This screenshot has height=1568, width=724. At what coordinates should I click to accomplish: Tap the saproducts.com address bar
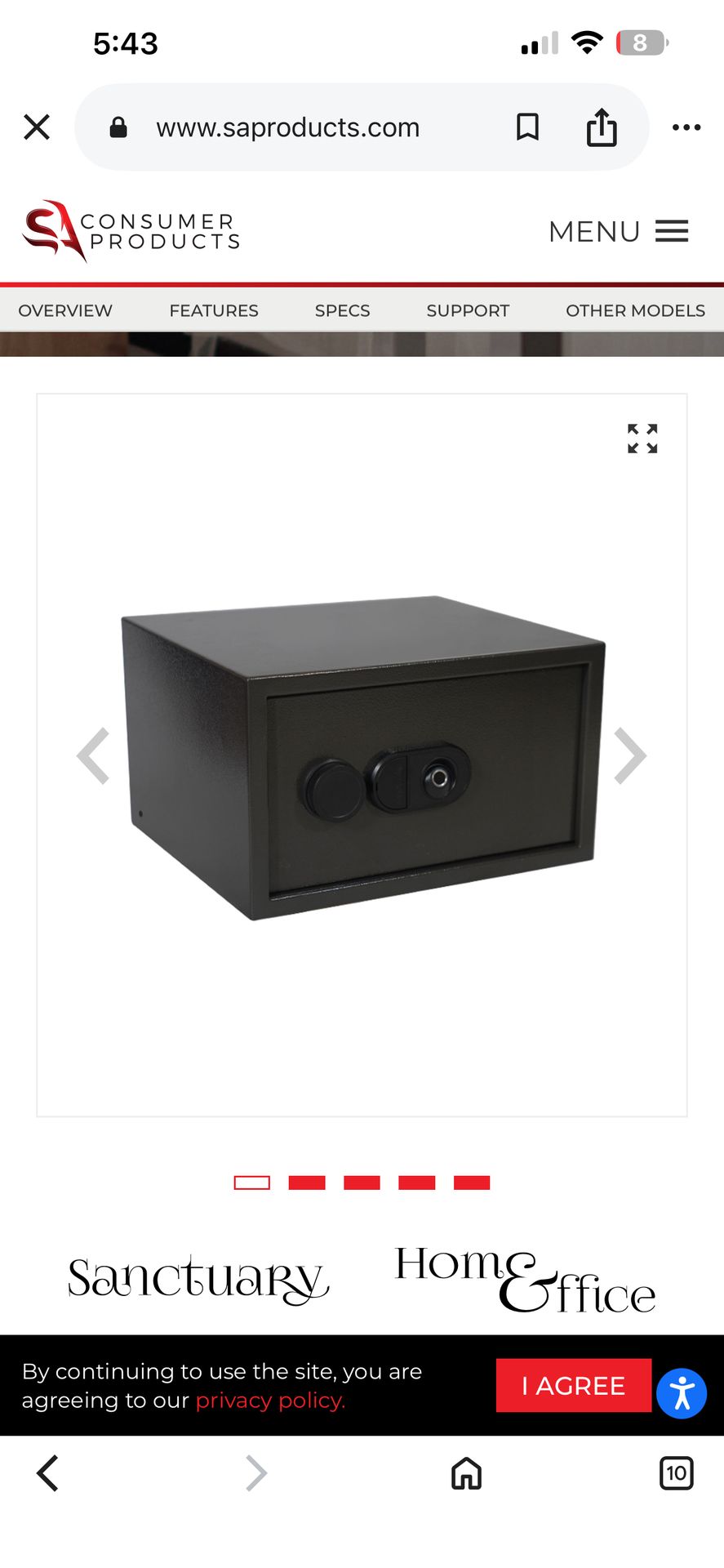(x=287, y=127)
